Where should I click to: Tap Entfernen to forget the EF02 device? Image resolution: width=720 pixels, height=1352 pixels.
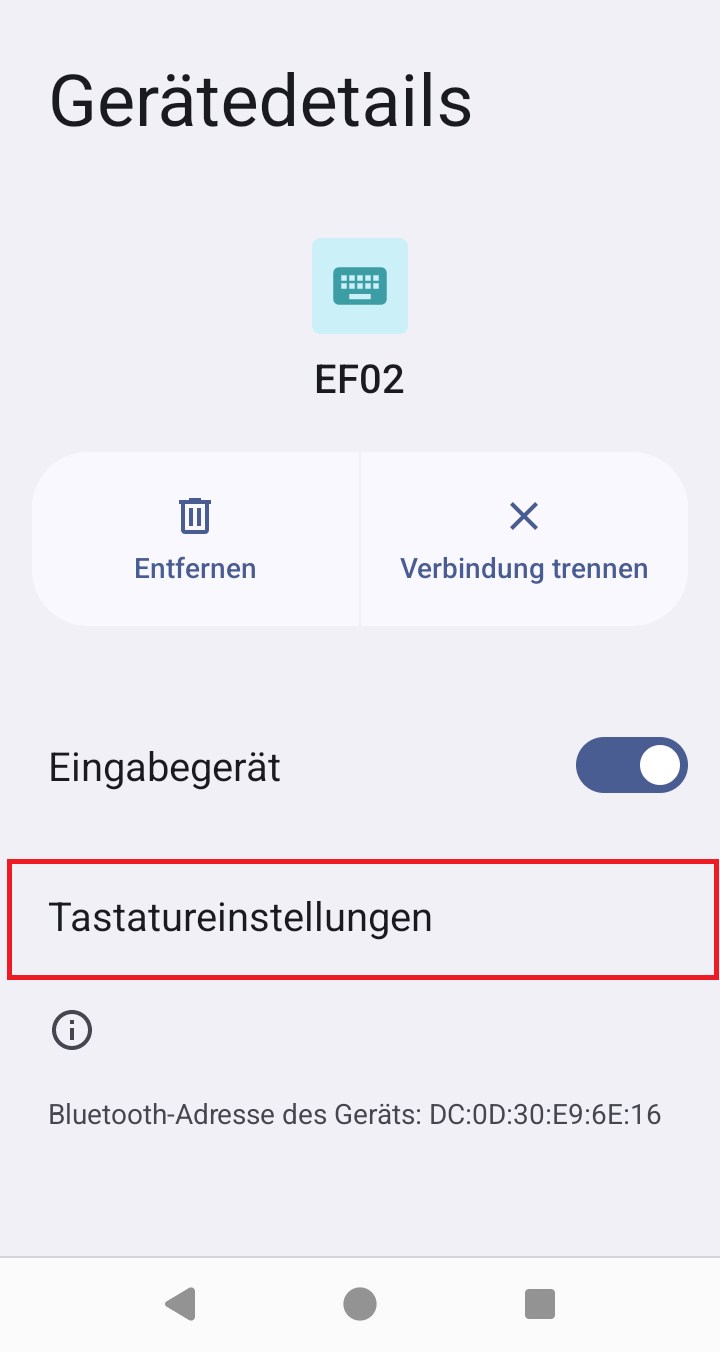(196, 539)
